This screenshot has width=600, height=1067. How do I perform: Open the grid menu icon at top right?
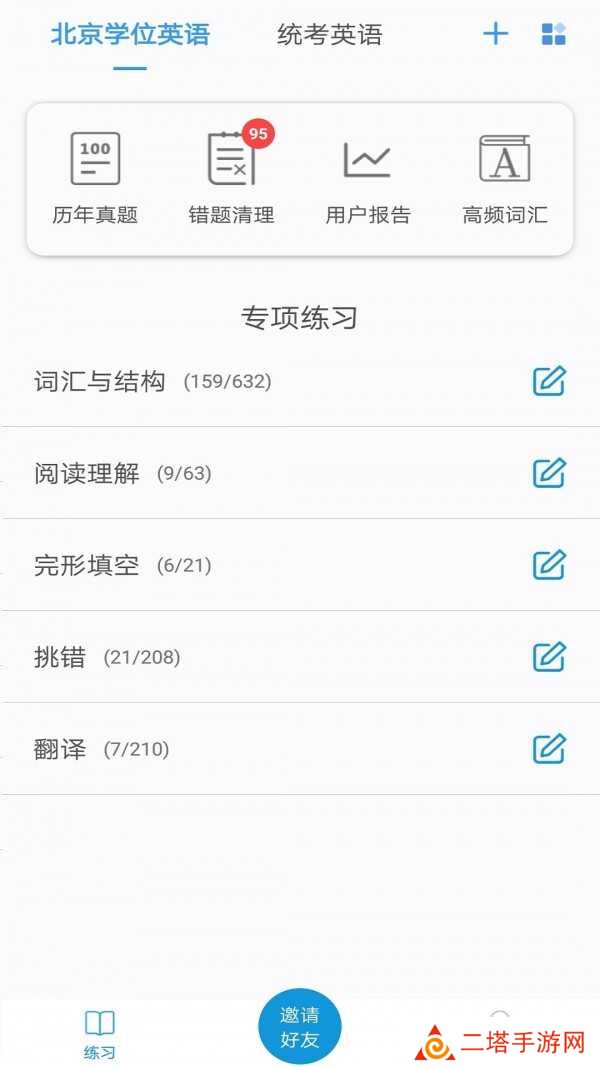pyautogui.click(x=554, y=34)
